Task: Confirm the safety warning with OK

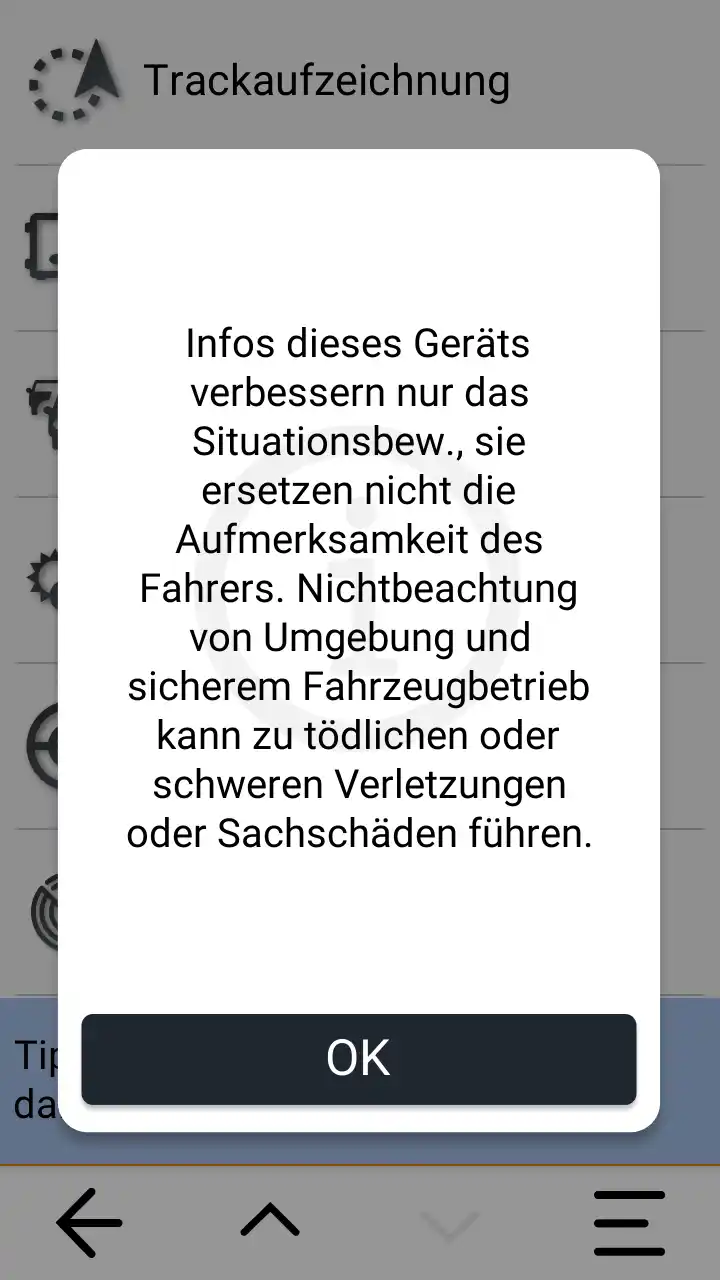Action: 358,1059
